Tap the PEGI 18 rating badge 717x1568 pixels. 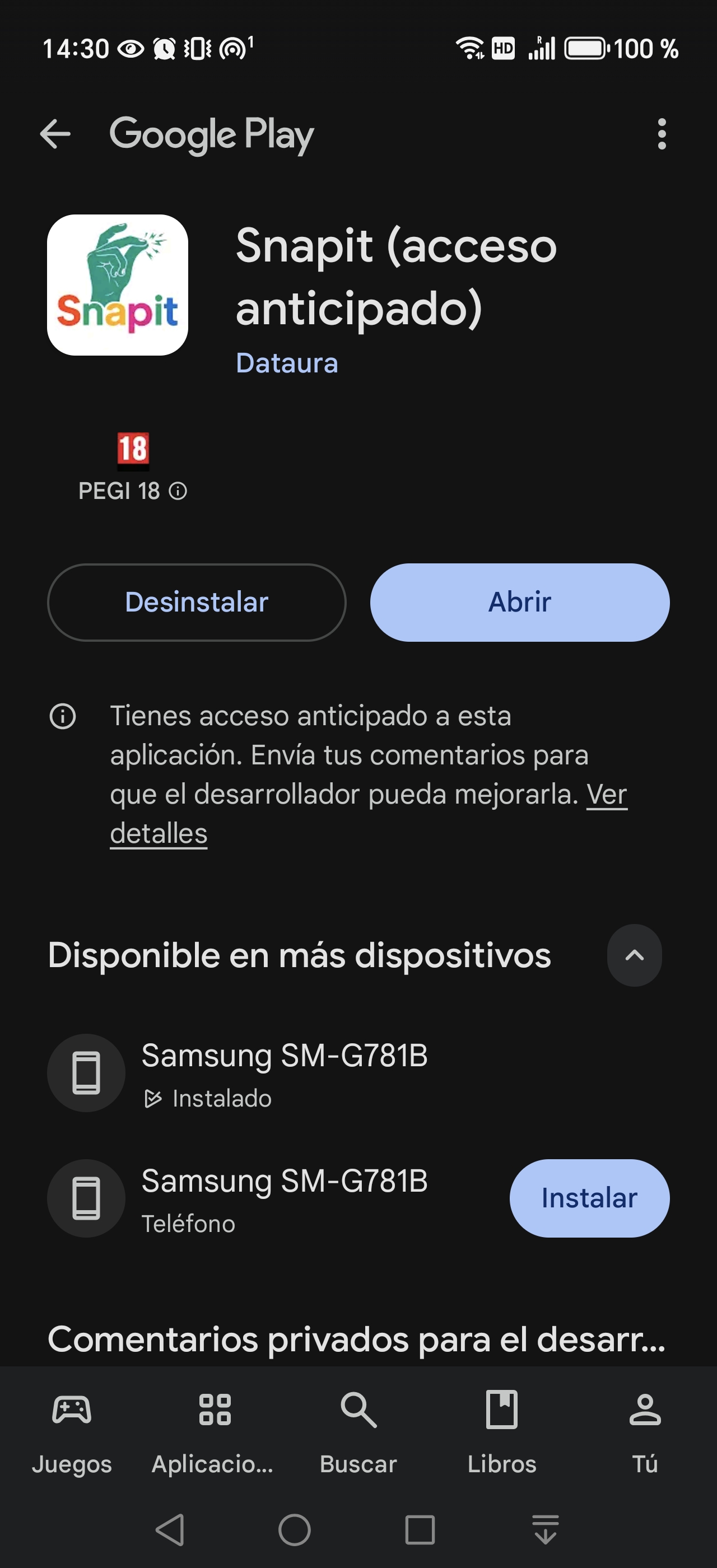tap(132, 450)
